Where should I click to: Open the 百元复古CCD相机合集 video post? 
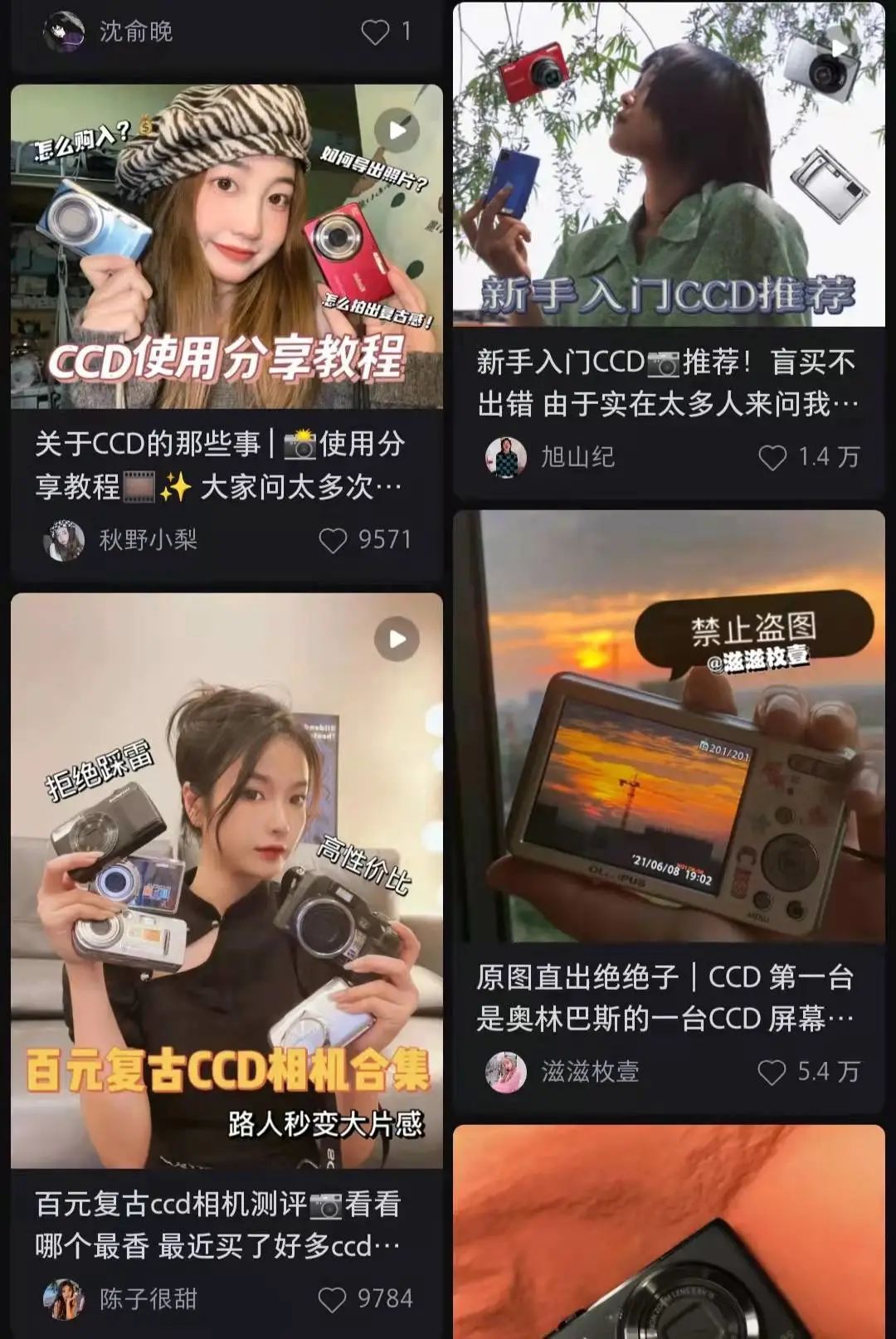[226, 879]
